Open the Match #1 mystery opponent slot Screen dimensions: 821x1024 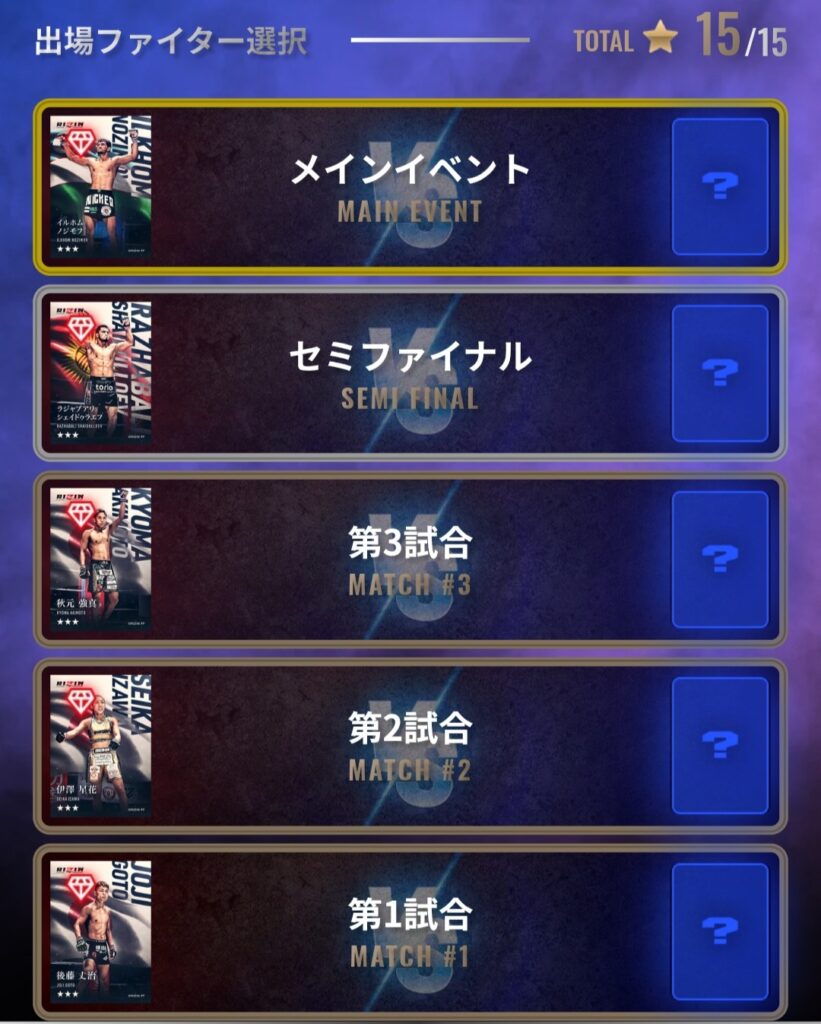pos(720,931)
